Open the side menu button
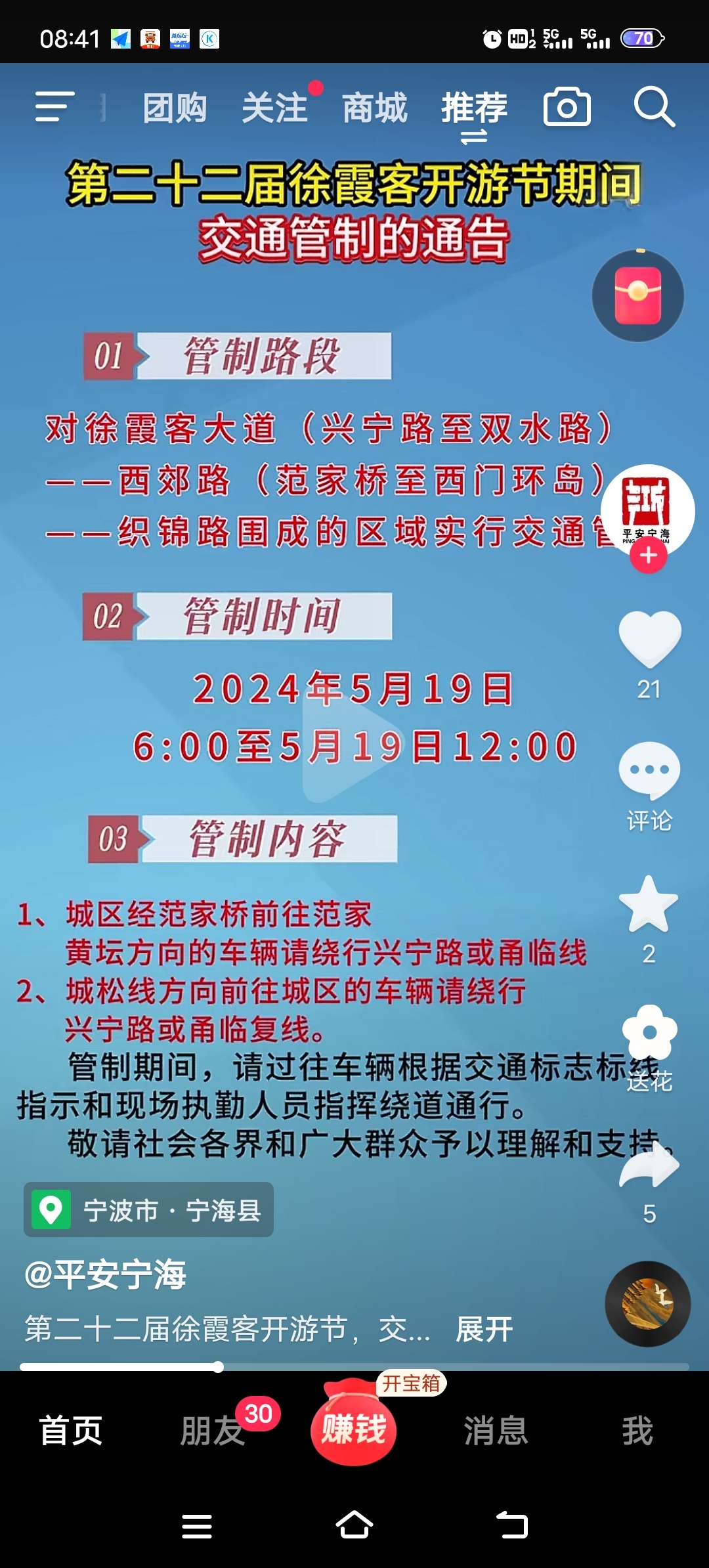 (x=54, y=107)
